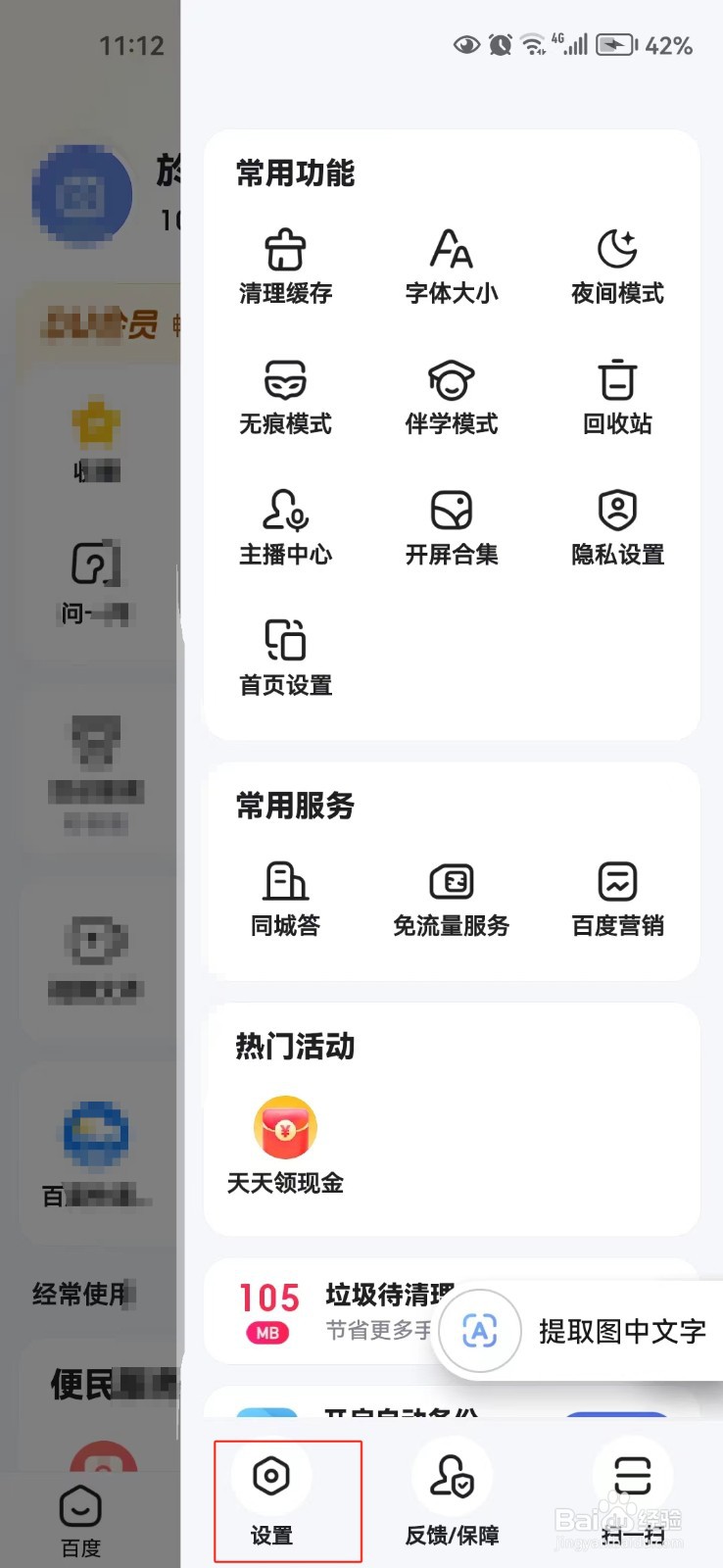The image size is (723, 1568).
Task: Open 百度营销 Baidu marketing service
Action: click(x=616, y=897)
